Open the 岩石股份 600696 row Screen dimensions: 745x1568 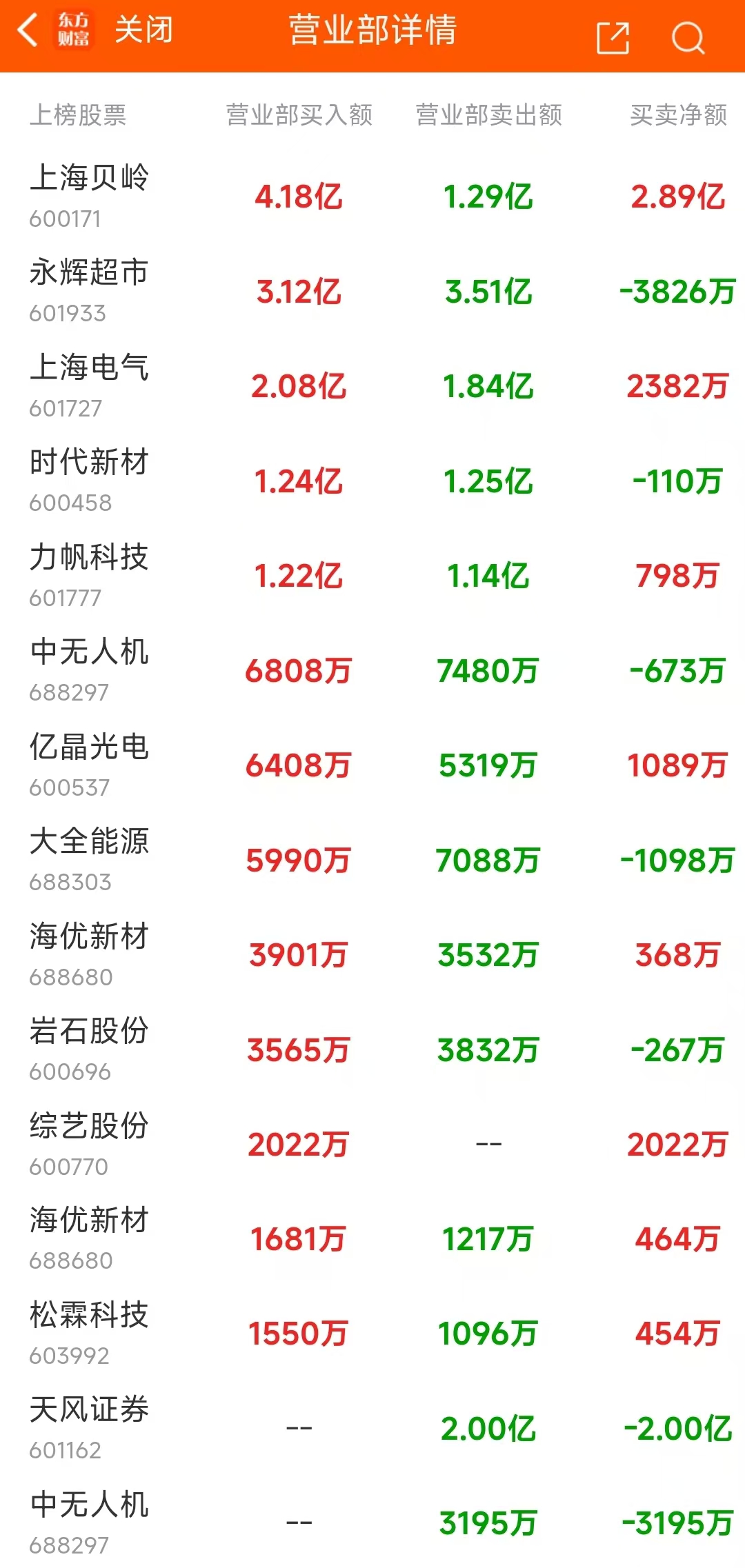click(x=372, y=1049)
